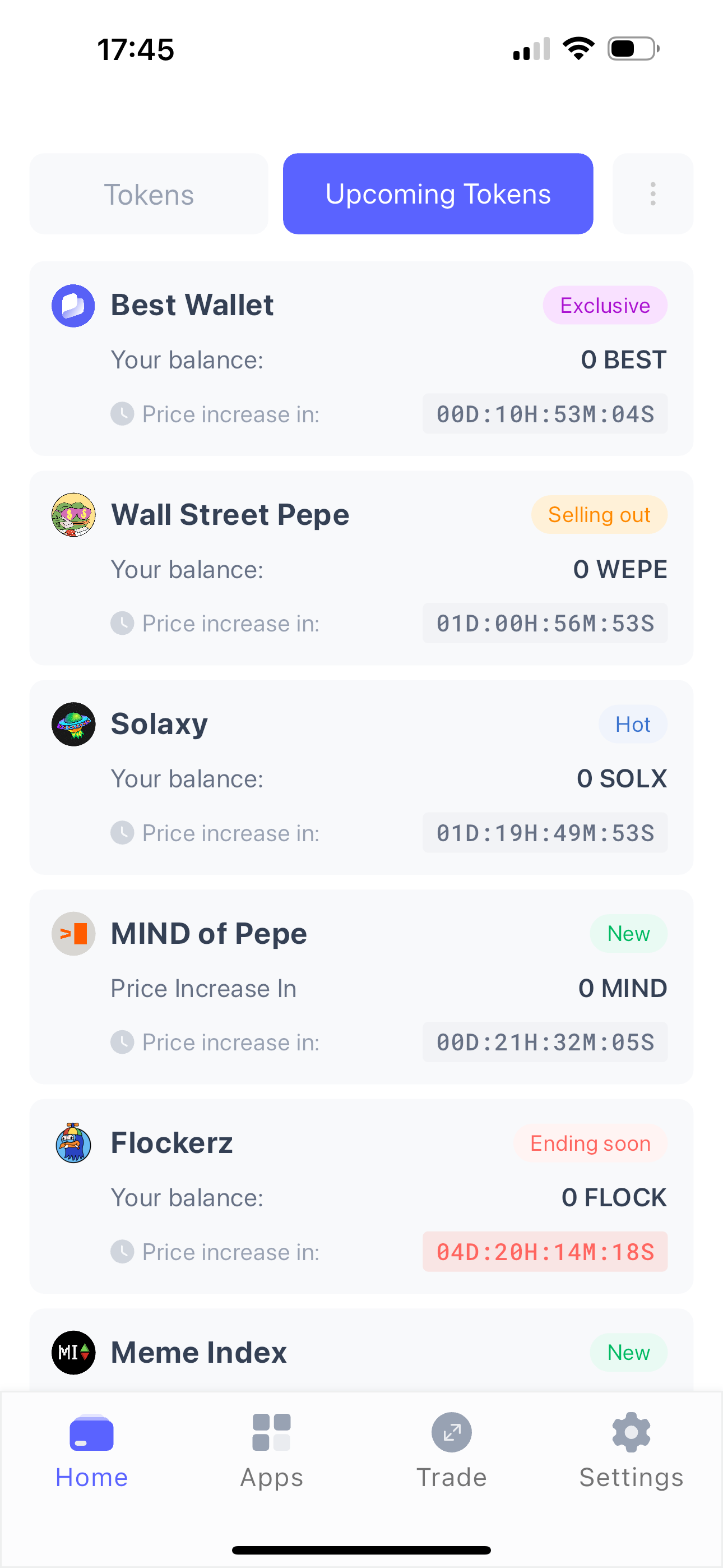Tap the Solaxy UFO token icon
The height and width of the screenshot is (1568, 723).
point(73,725)
